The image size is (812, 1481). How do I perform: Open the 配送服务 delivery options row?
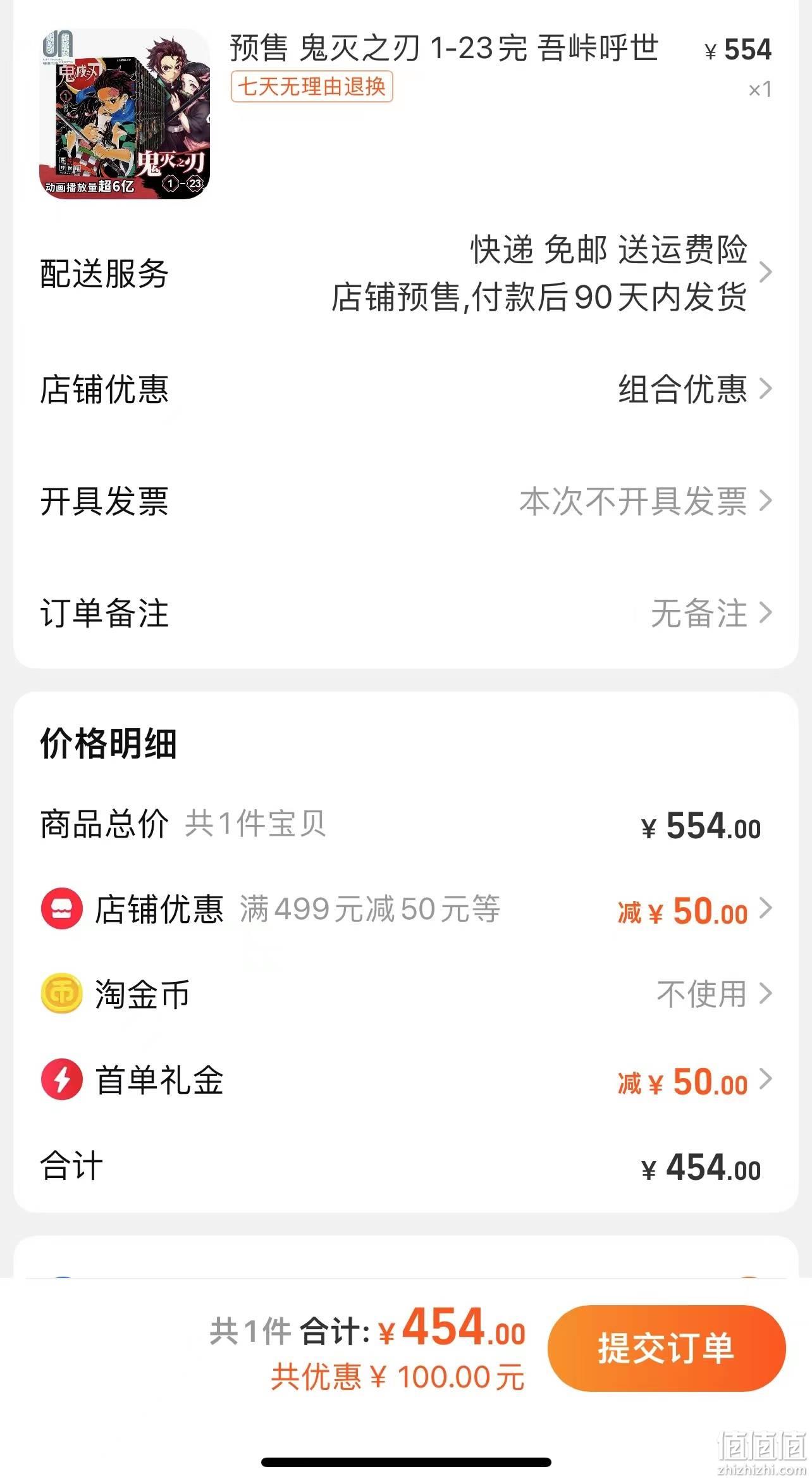point(406,273)
